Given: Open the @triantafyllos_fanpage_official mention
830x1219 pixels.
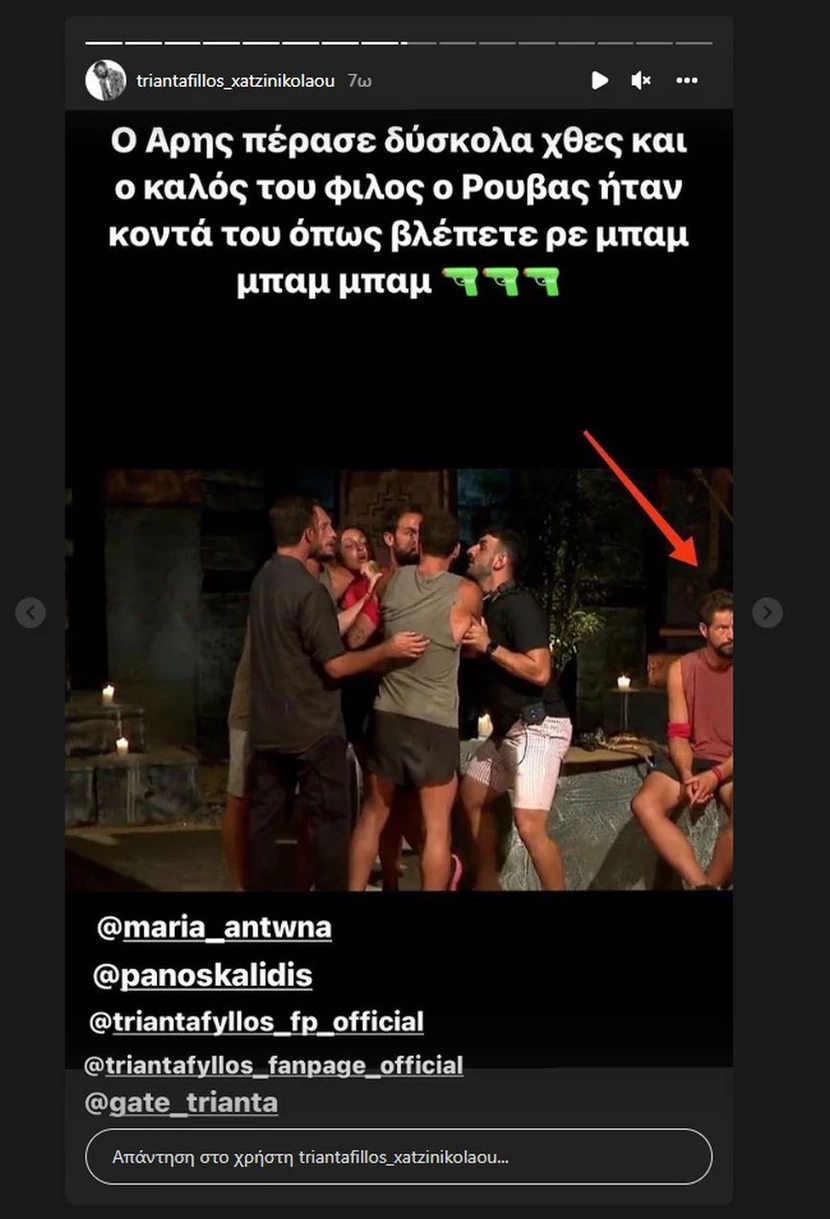Looking at the screenshot, I should 274,1065.
